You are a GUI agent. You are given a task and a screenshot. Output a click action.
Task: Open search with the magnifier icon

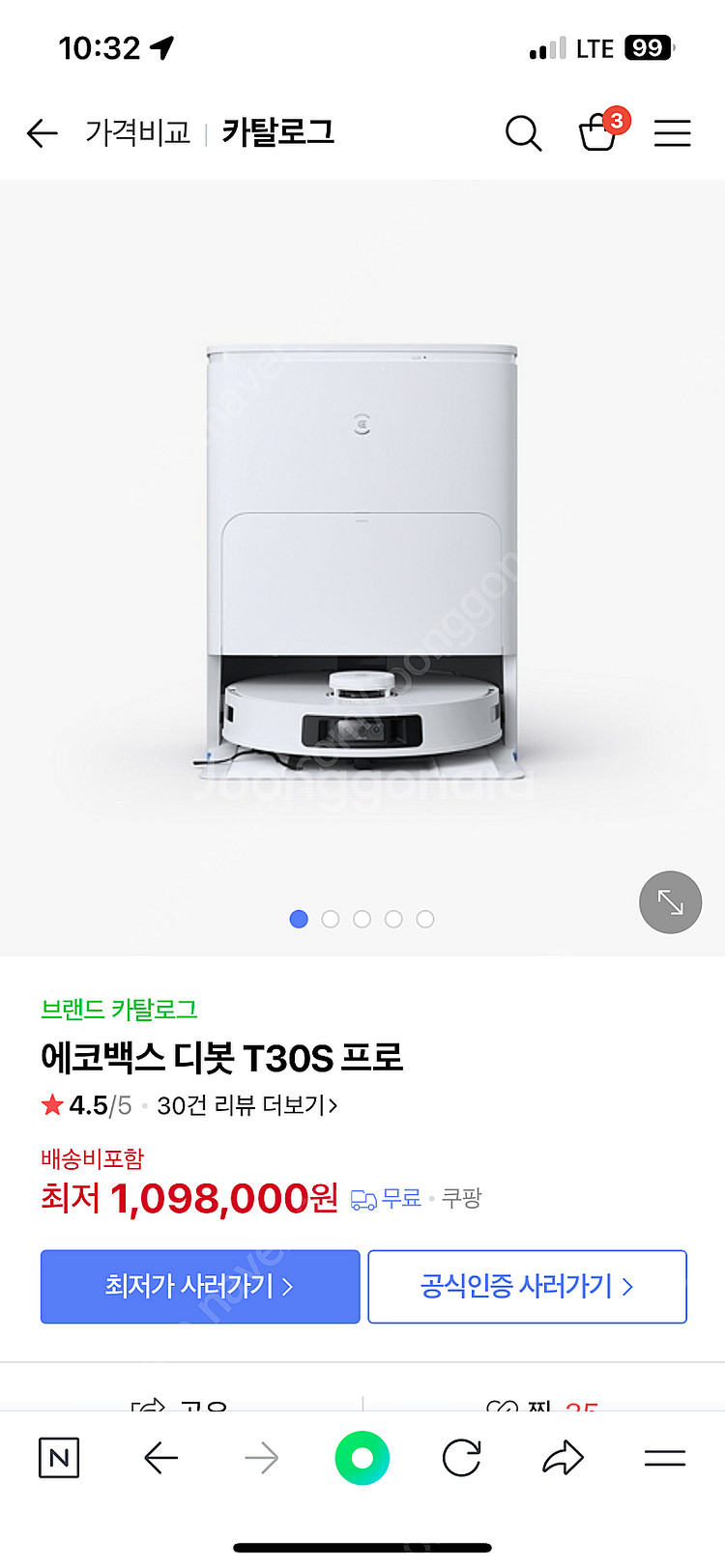tap(523, 133)
